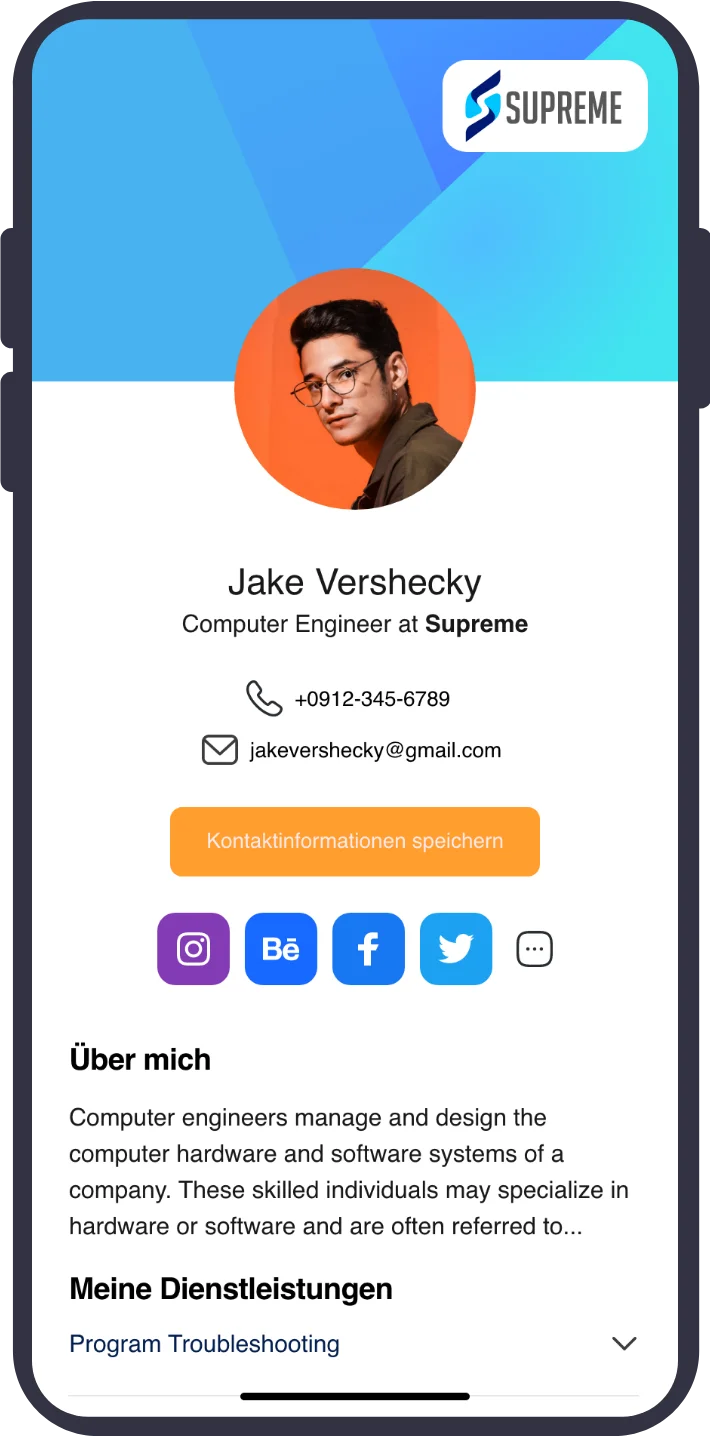Tap Kontaktinformationen speichern button
Viewport: 710px width, 1436px height.
click(354, 841)
